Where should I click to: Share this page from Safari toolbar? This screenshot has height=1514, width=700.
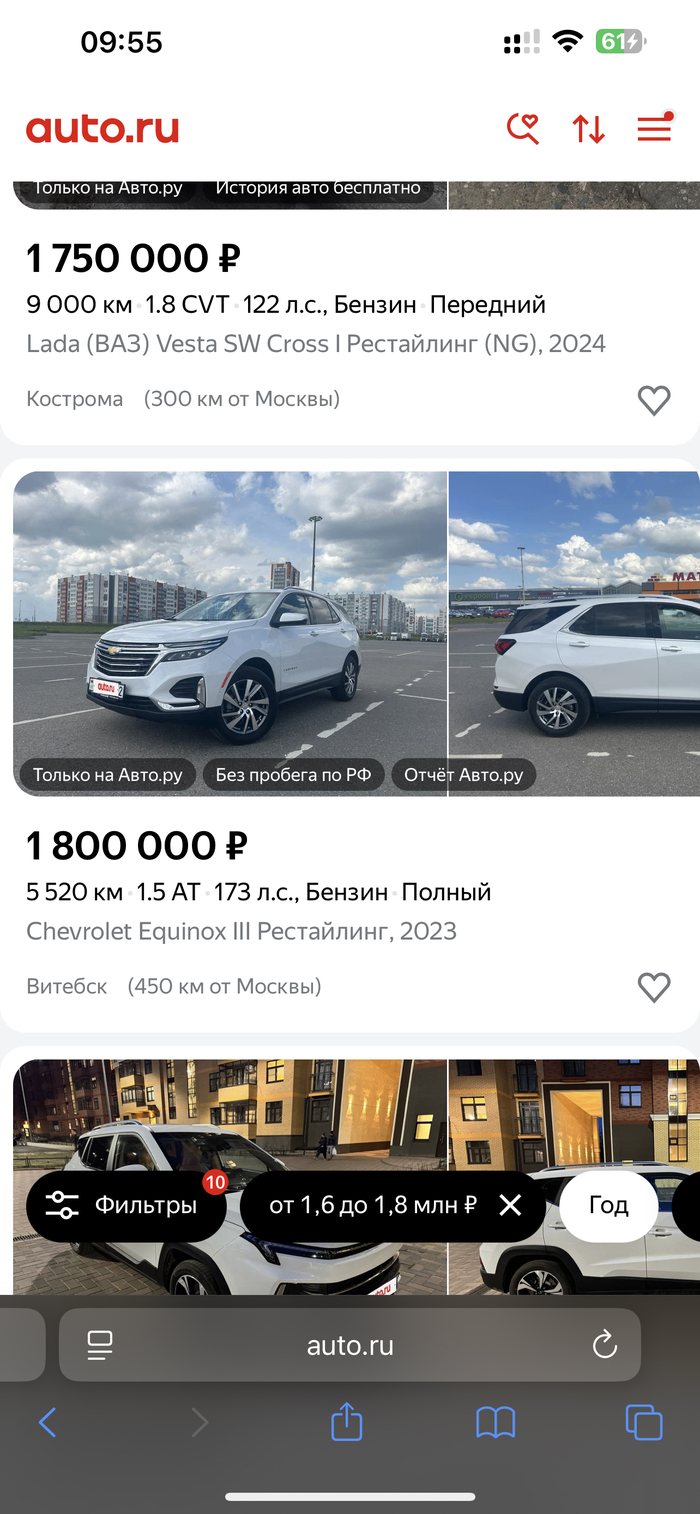click(x=346, y=1421)
